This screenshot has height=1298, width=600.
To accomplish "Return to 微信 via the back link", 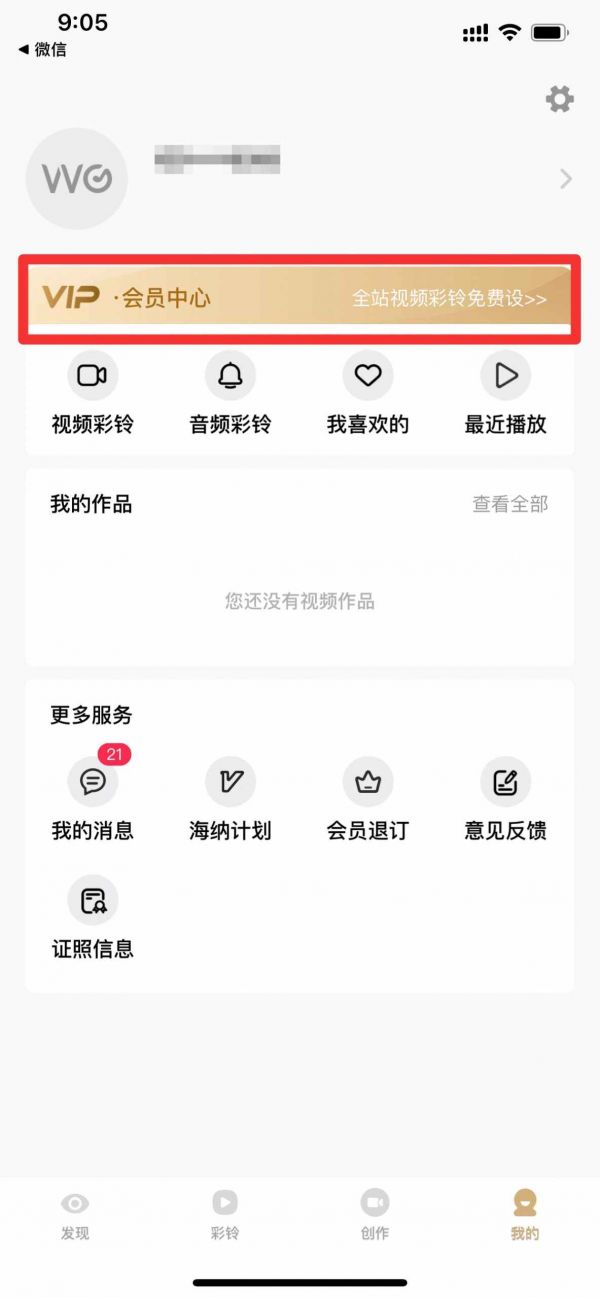I will (x=43, y=49).
